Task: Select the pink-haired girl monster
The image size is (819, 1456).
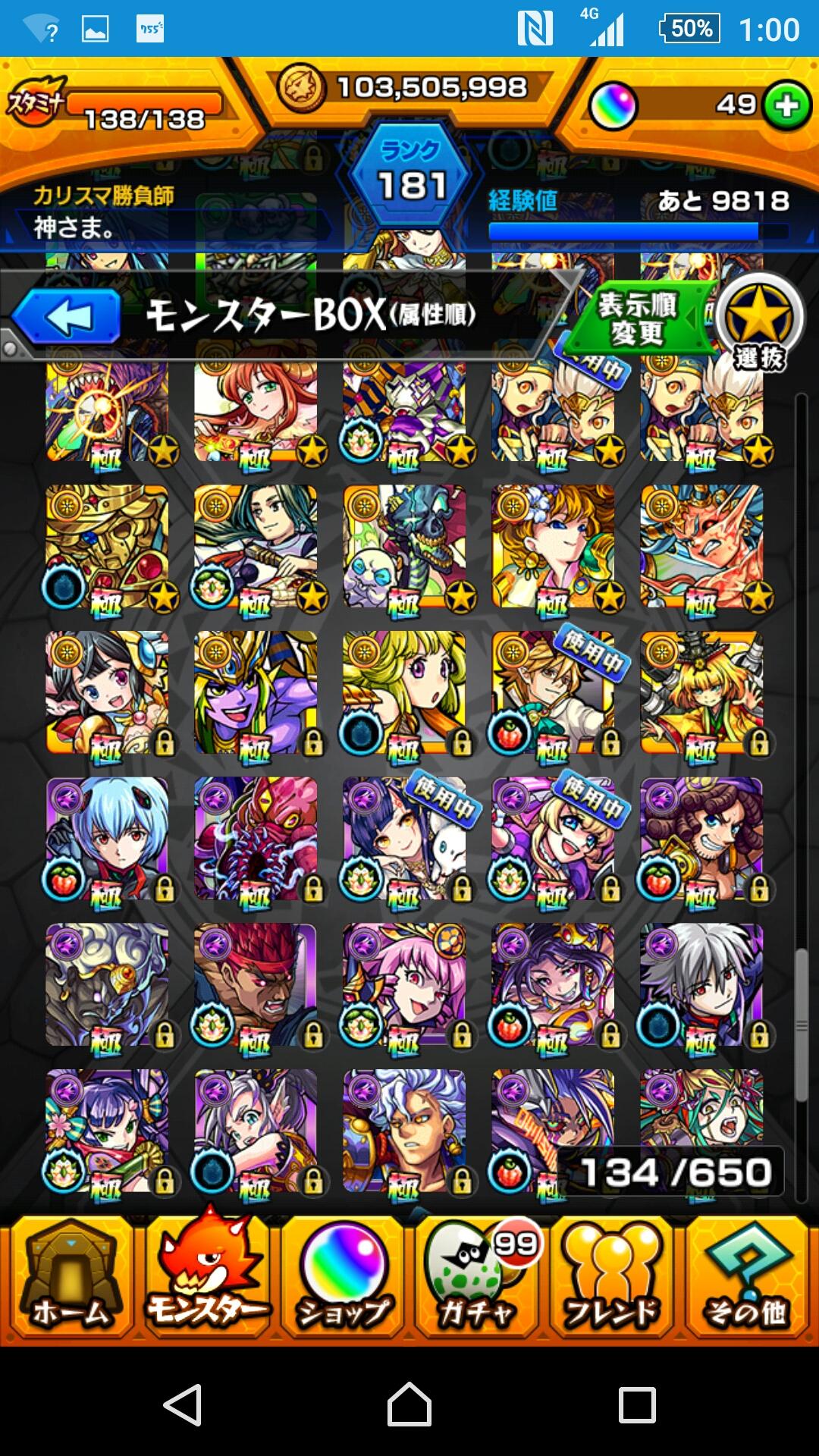Action: pyautogui.click(x=404, y=985)
